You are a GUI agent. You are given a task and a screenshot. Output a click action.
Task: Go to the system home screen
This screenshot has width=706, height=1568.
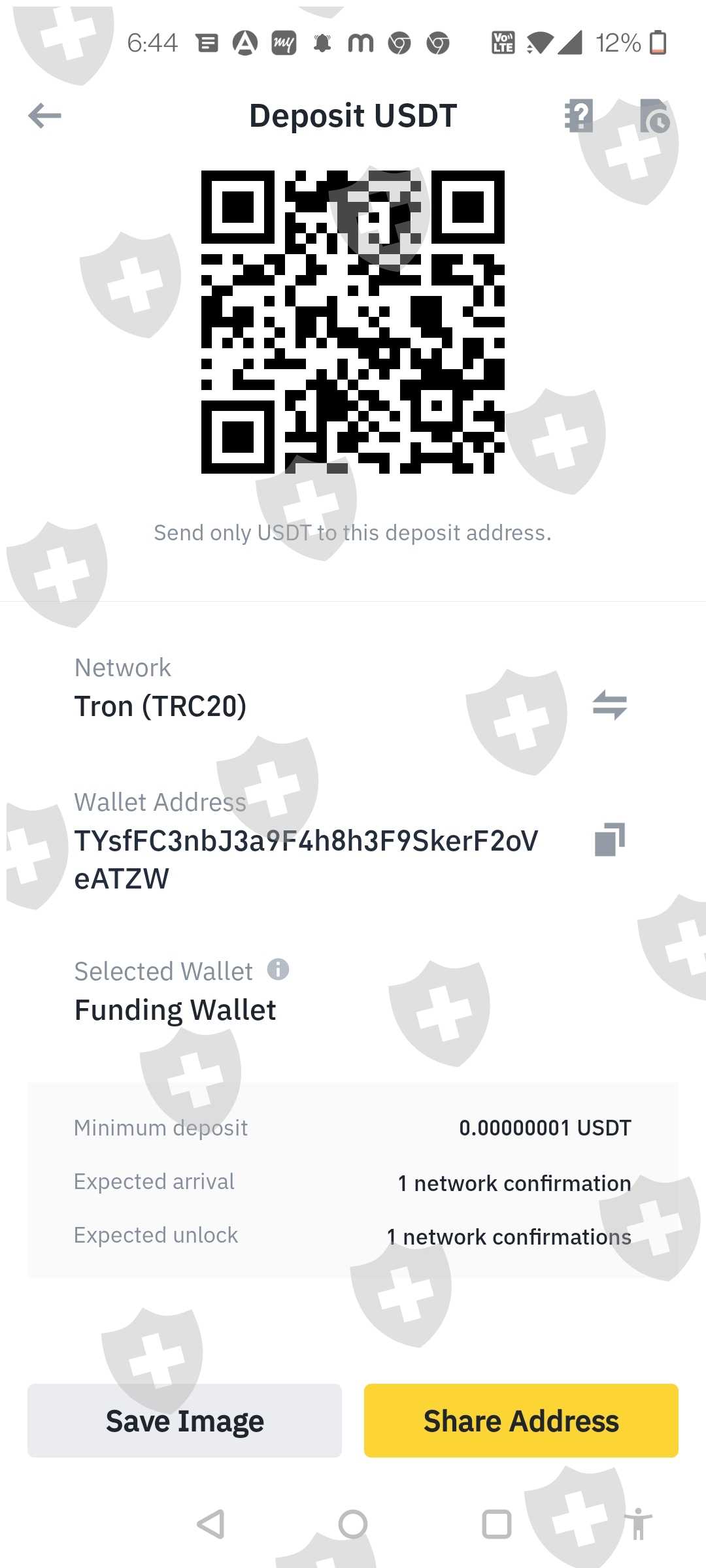tap(353, 1525)
